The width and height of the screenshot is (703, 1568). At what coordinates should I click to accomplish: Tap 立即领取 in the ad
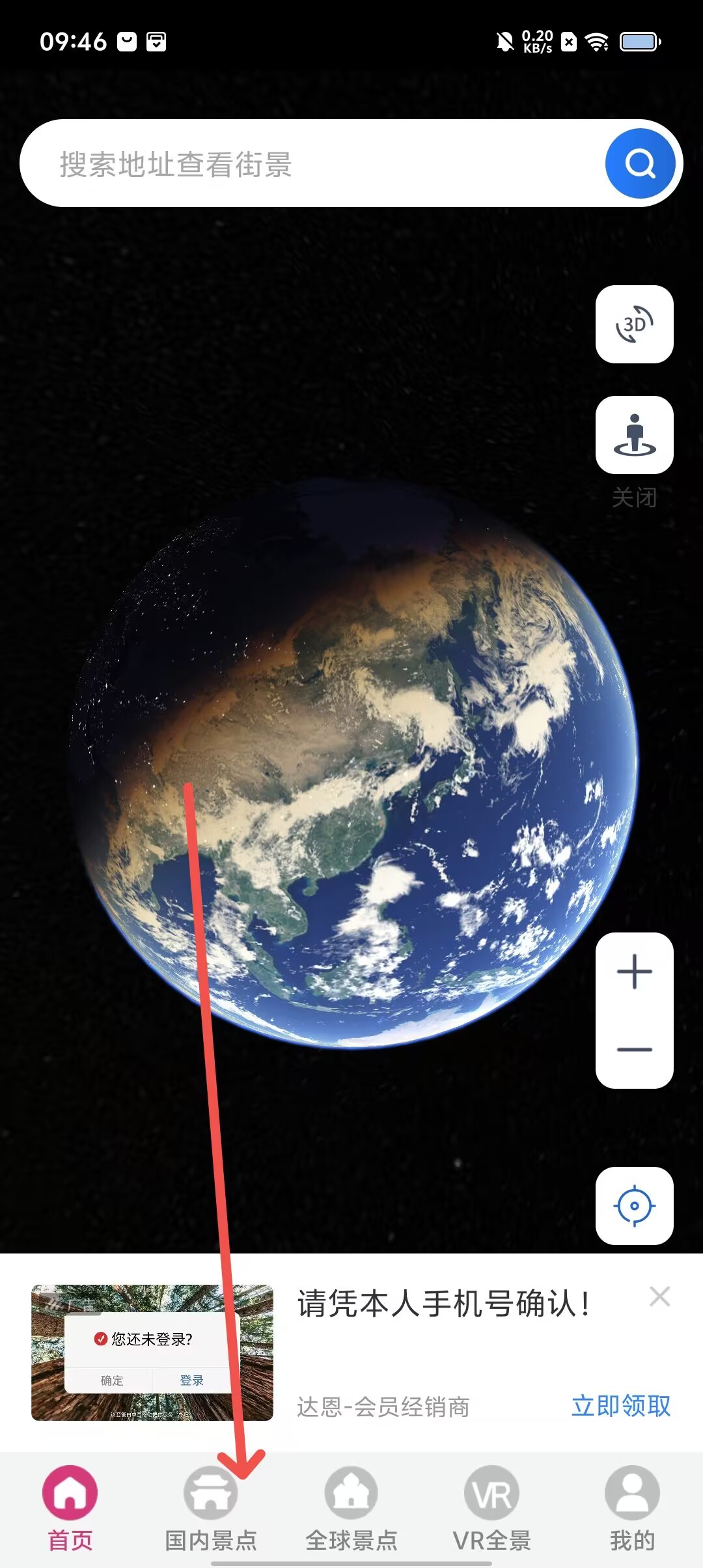coord(620,1406)
